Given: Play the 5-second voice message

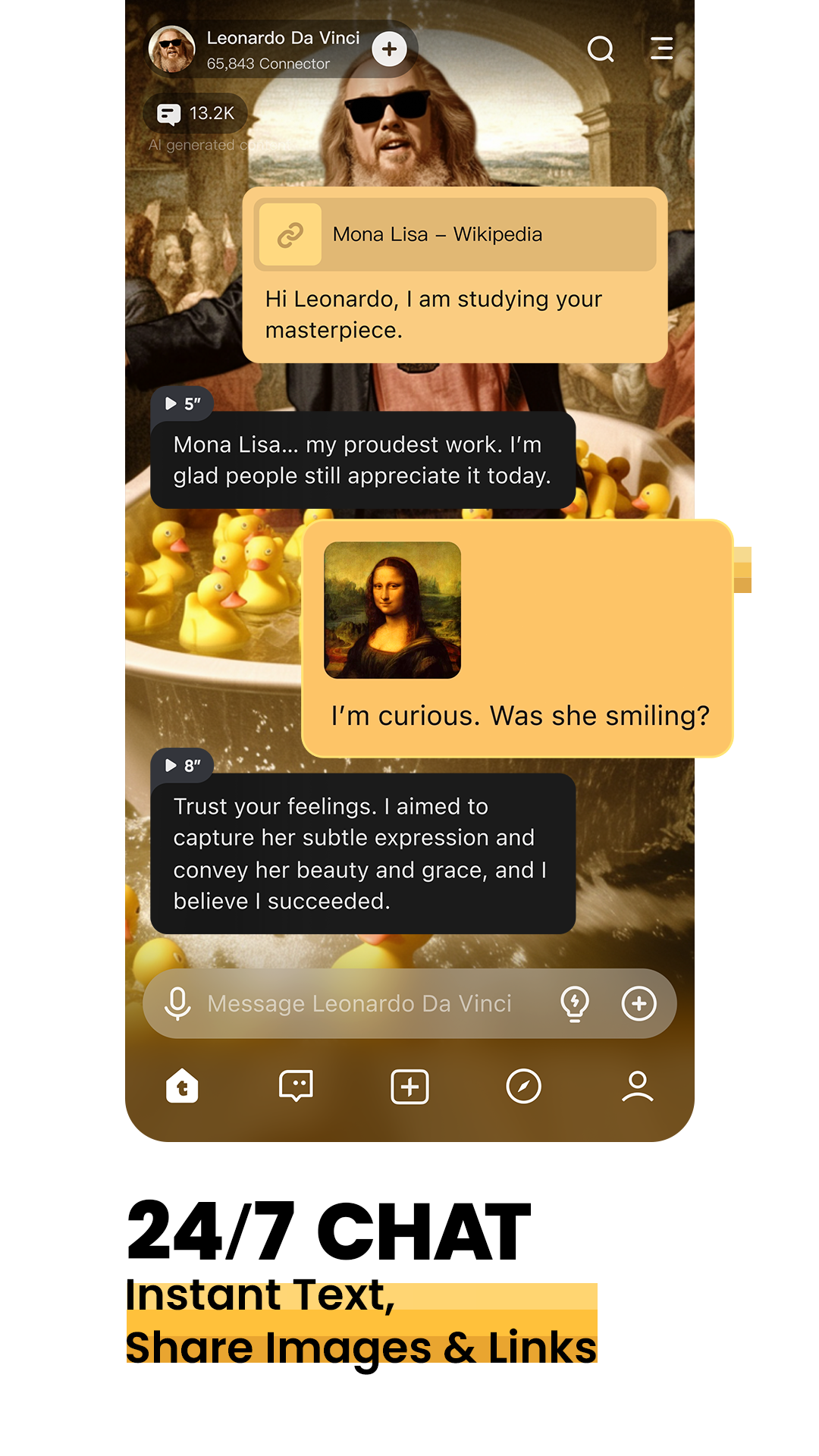Looking at the screenshot, I should 182,403.
